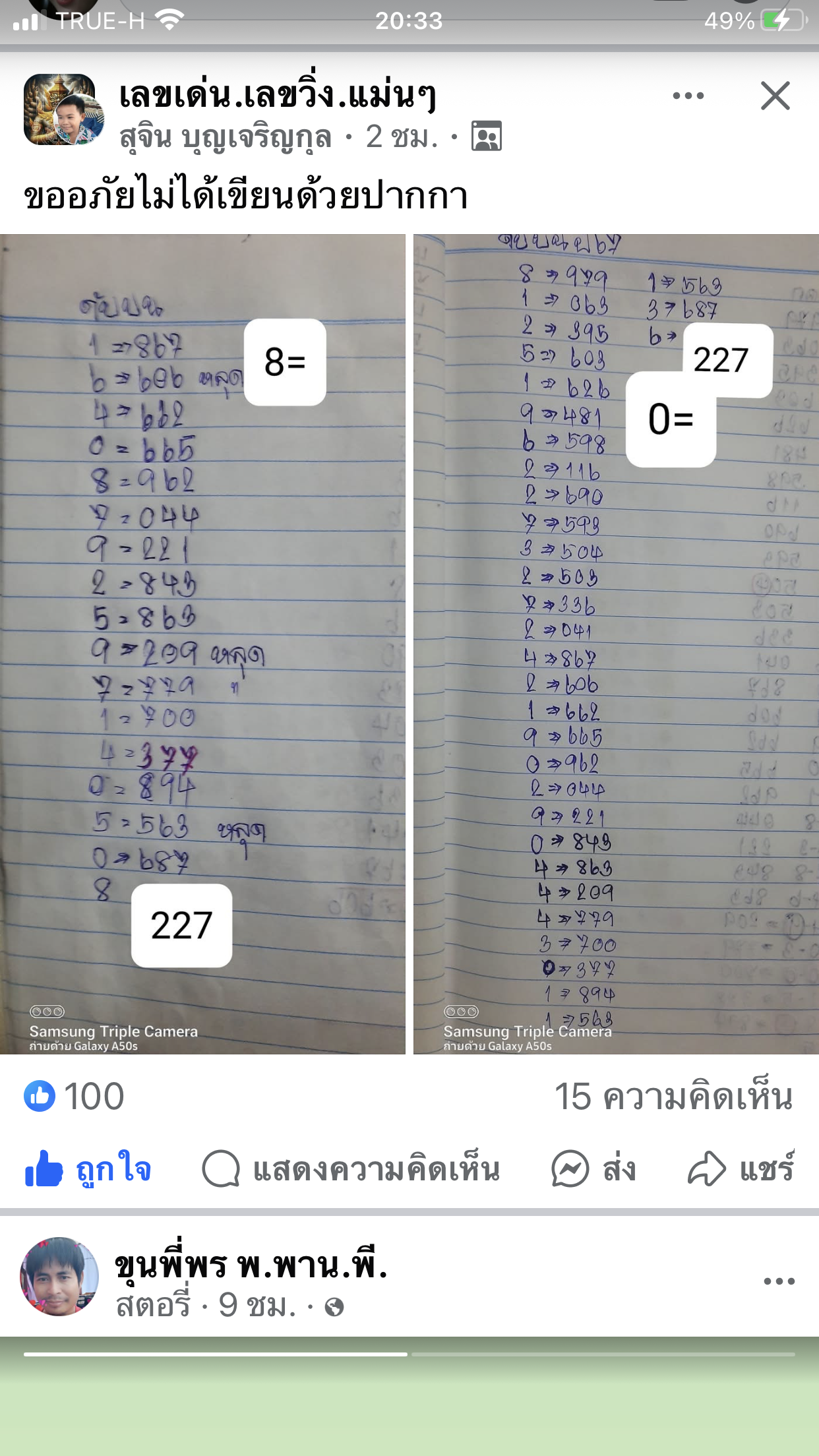Open the right notebook photo
This screenshot has height=1456, width=819.
pos(616,644)
